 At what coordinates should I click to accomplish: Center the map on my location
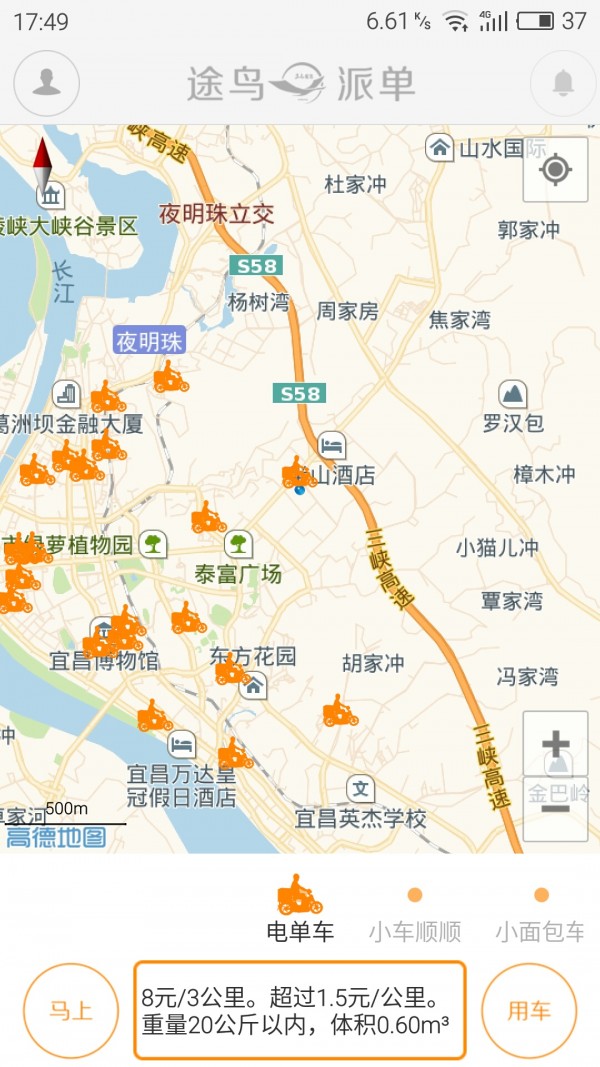[555, 169]
